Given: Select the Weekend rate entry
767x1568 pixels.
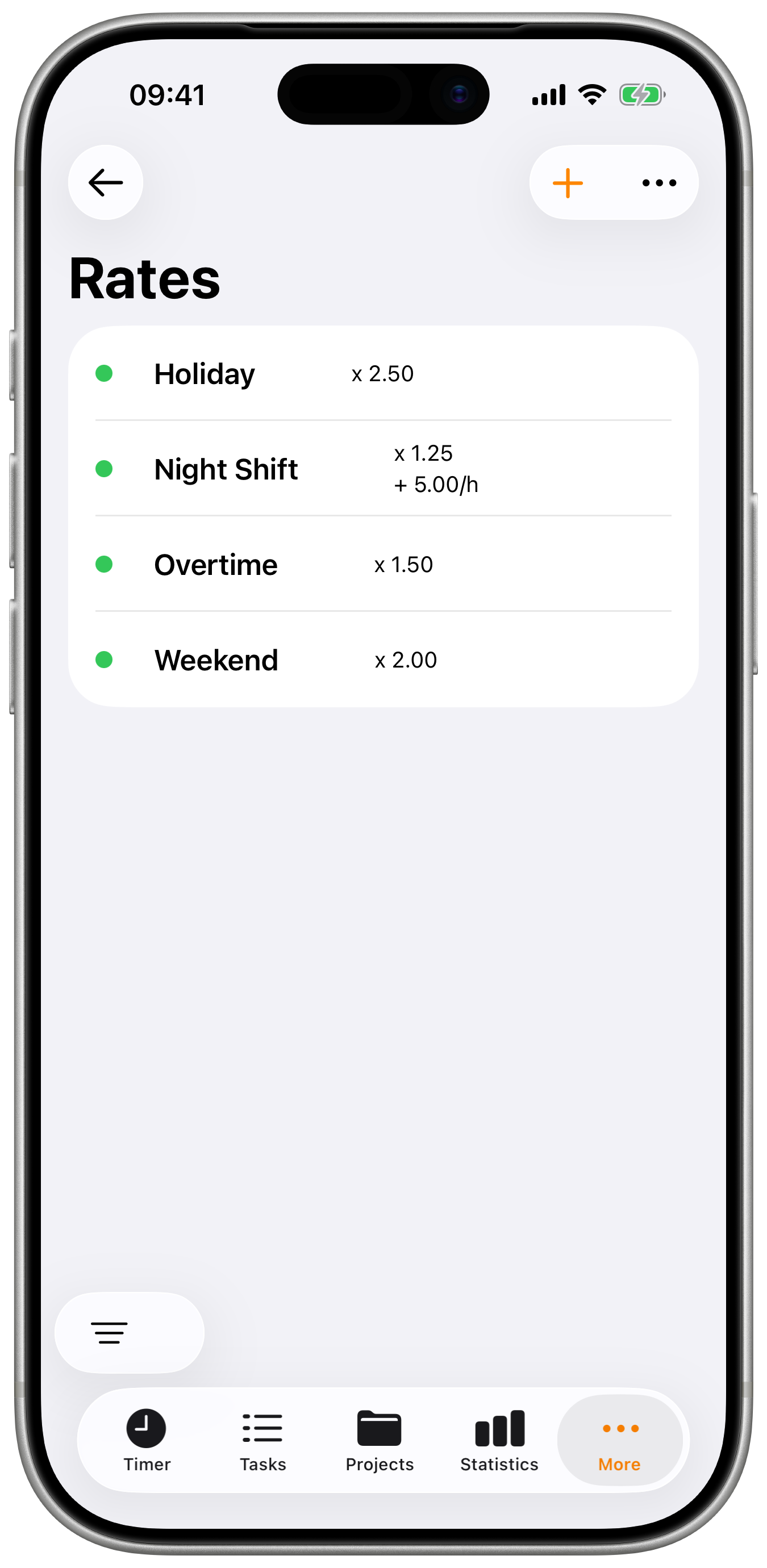Looking at the screenshot, I should (216, 659).
